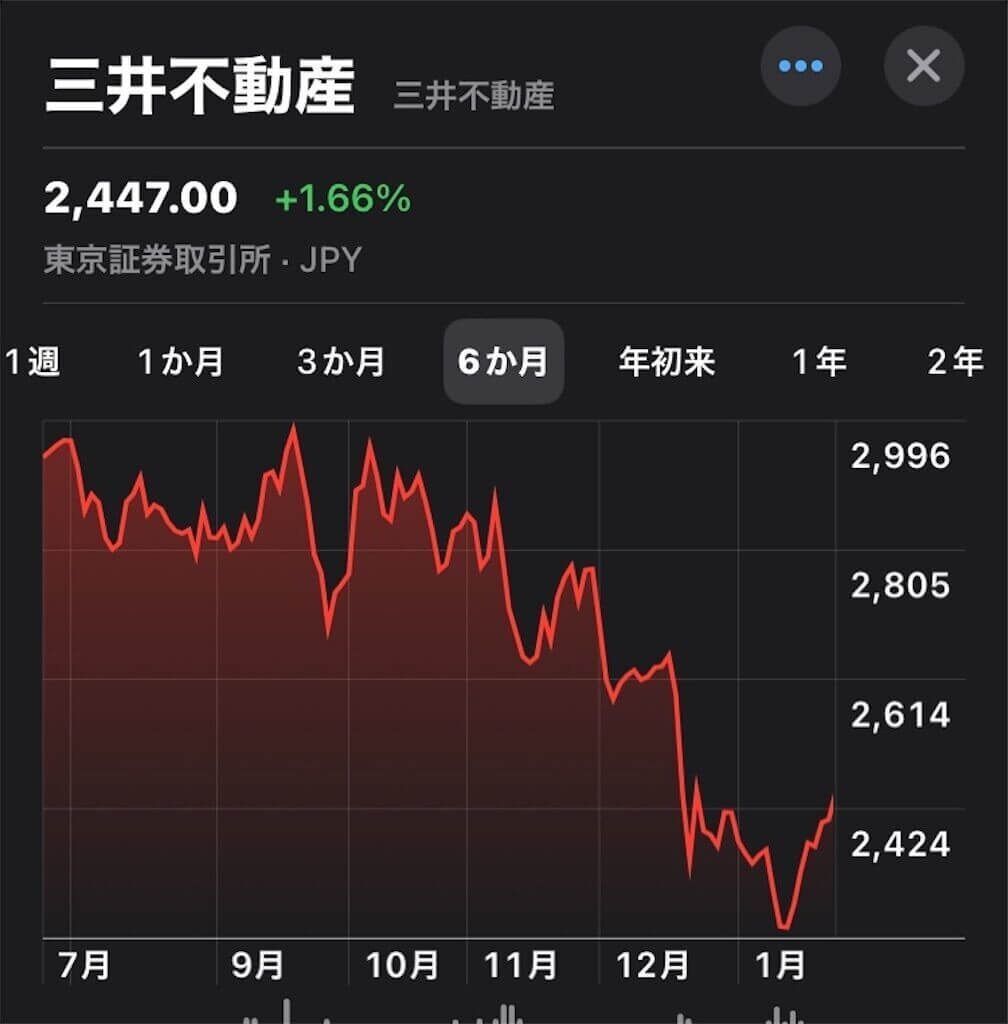Switch to the 年初来 range

coord(667,361)
